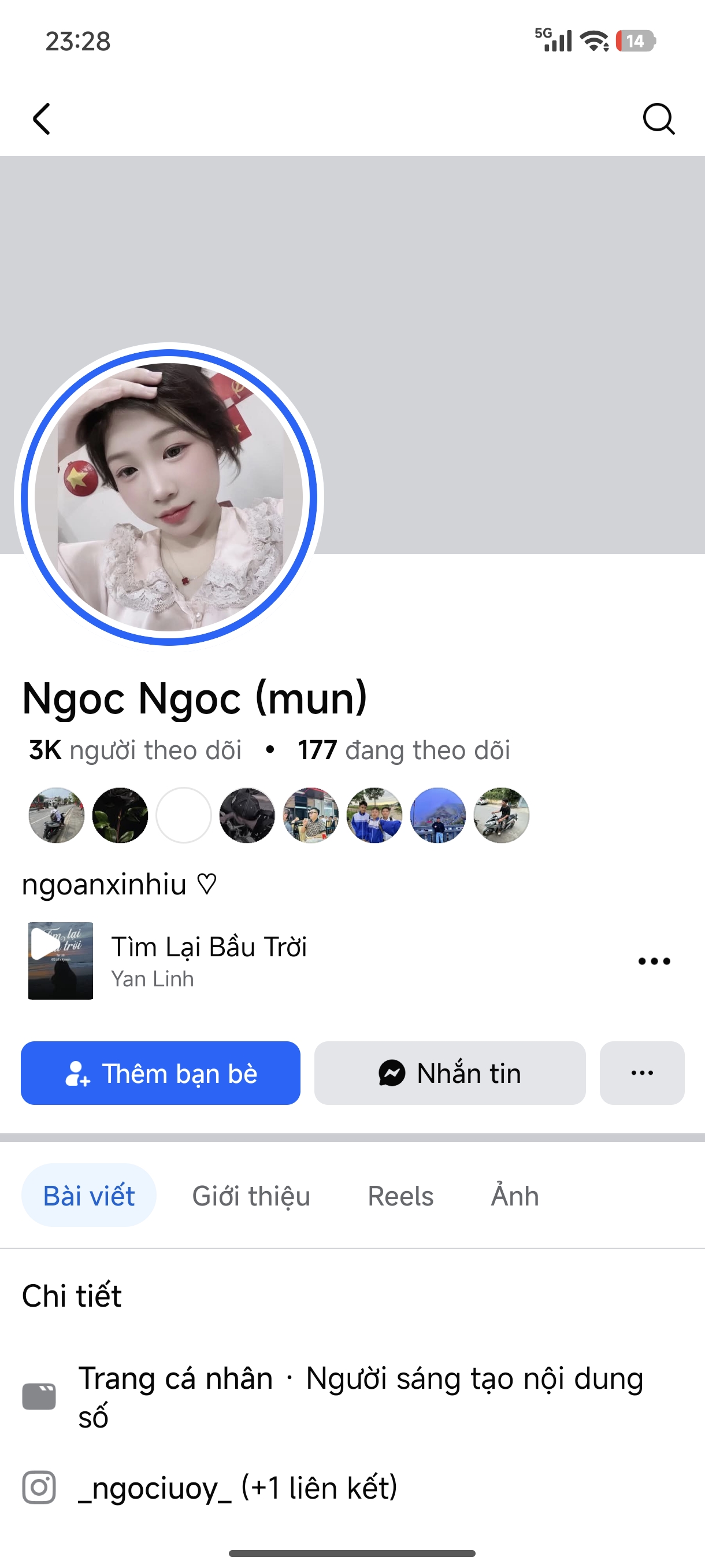View the profile picture story
705x1568 pixels.
(x=169, y=497)
